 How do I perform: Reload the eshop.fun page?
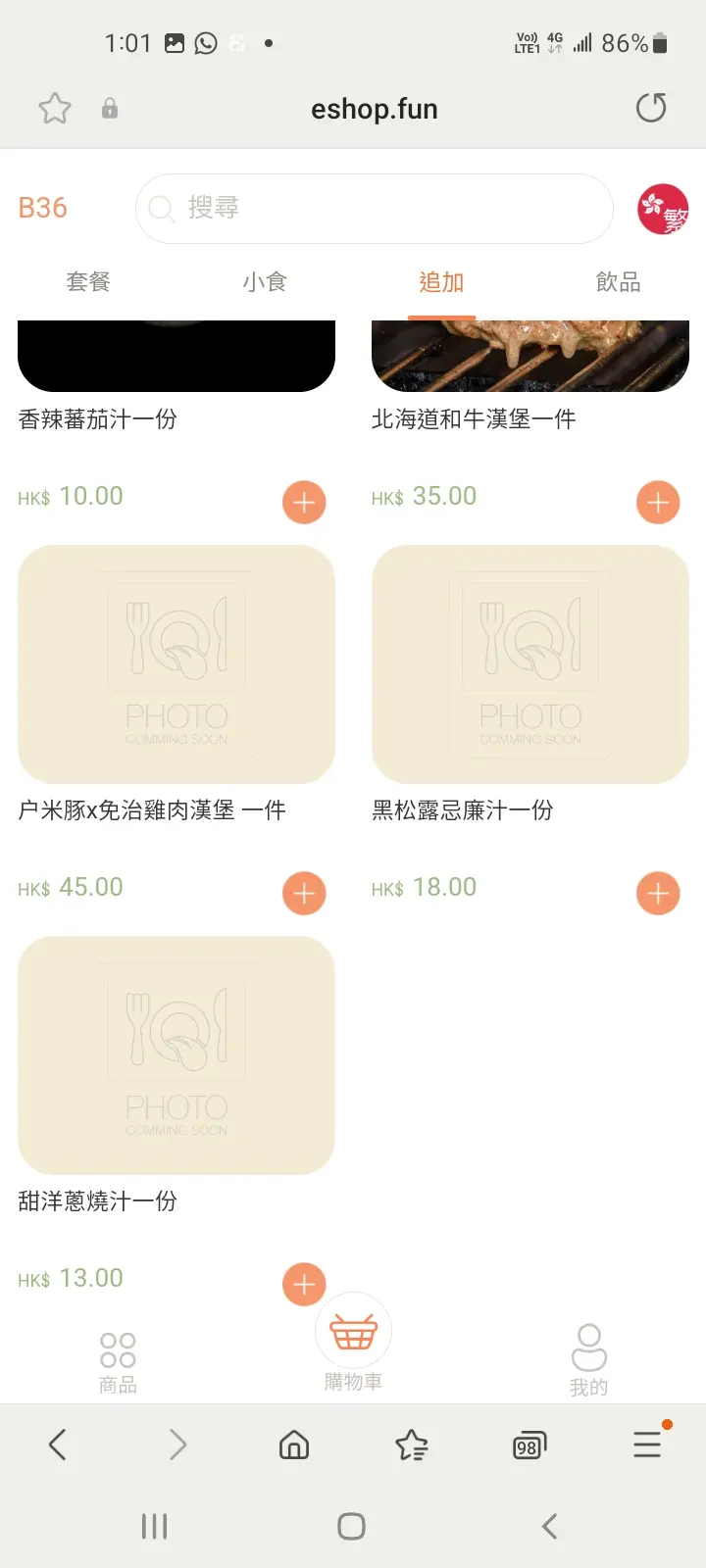[651, 108]
